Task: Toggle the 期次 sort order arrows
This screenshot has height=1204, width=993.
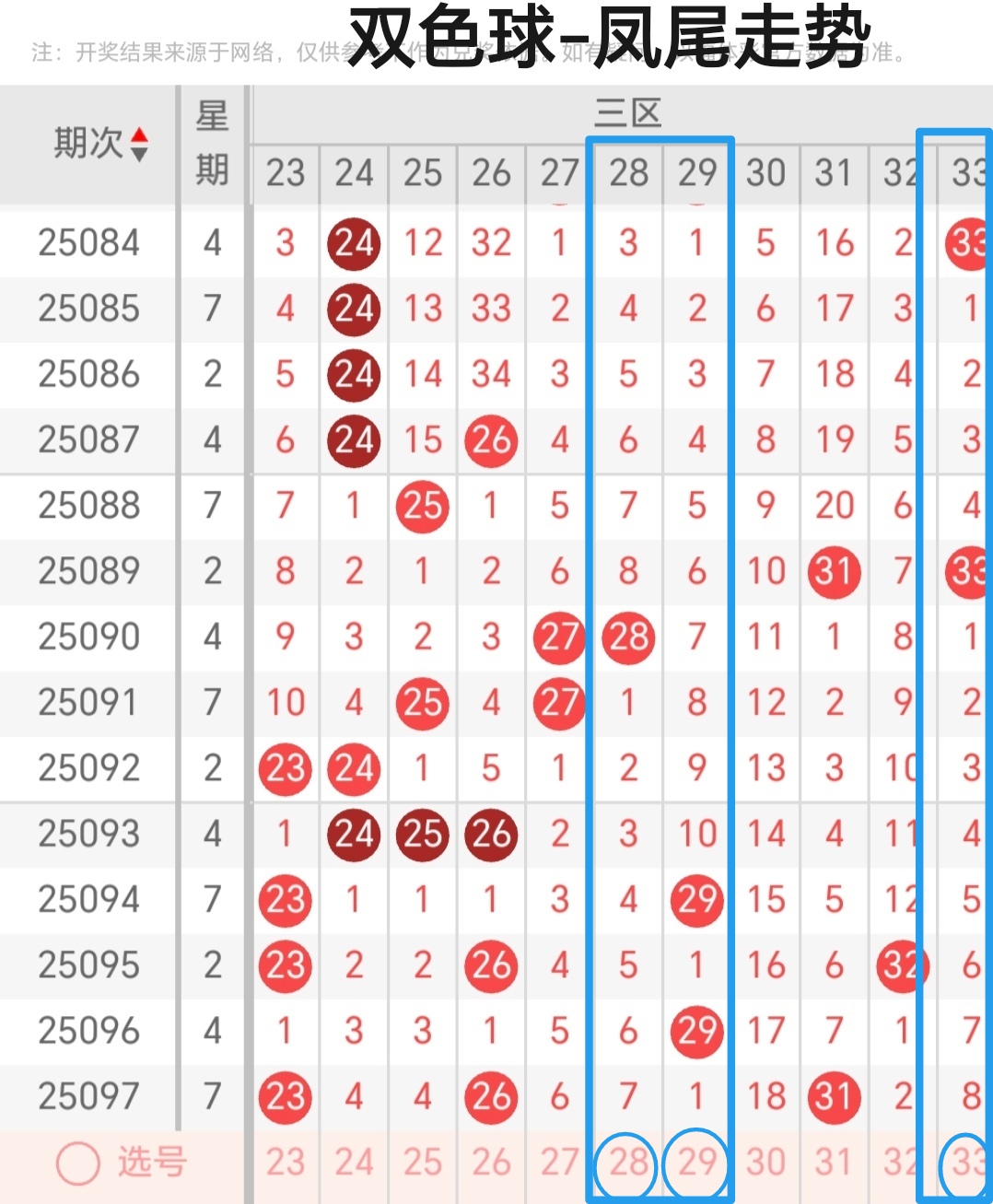Action: pyautogui.click(x=139, y=144)
